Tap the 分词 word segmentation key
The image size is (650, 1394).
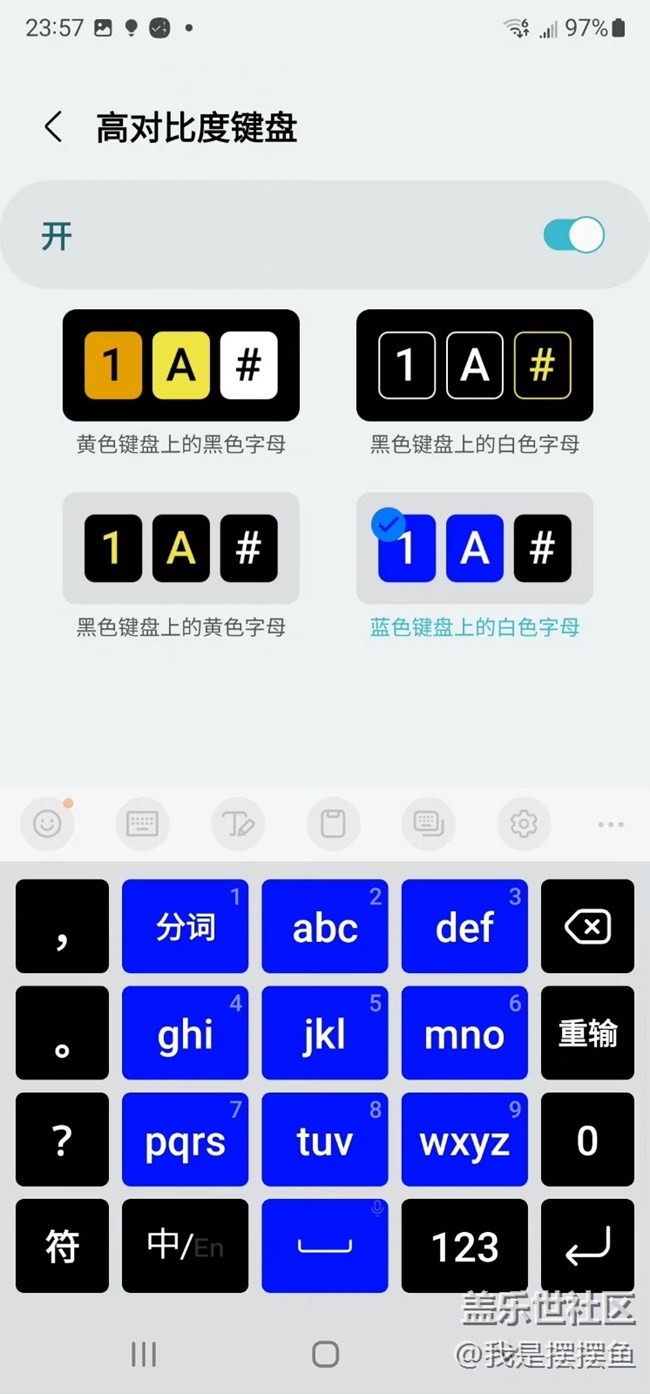185,927
